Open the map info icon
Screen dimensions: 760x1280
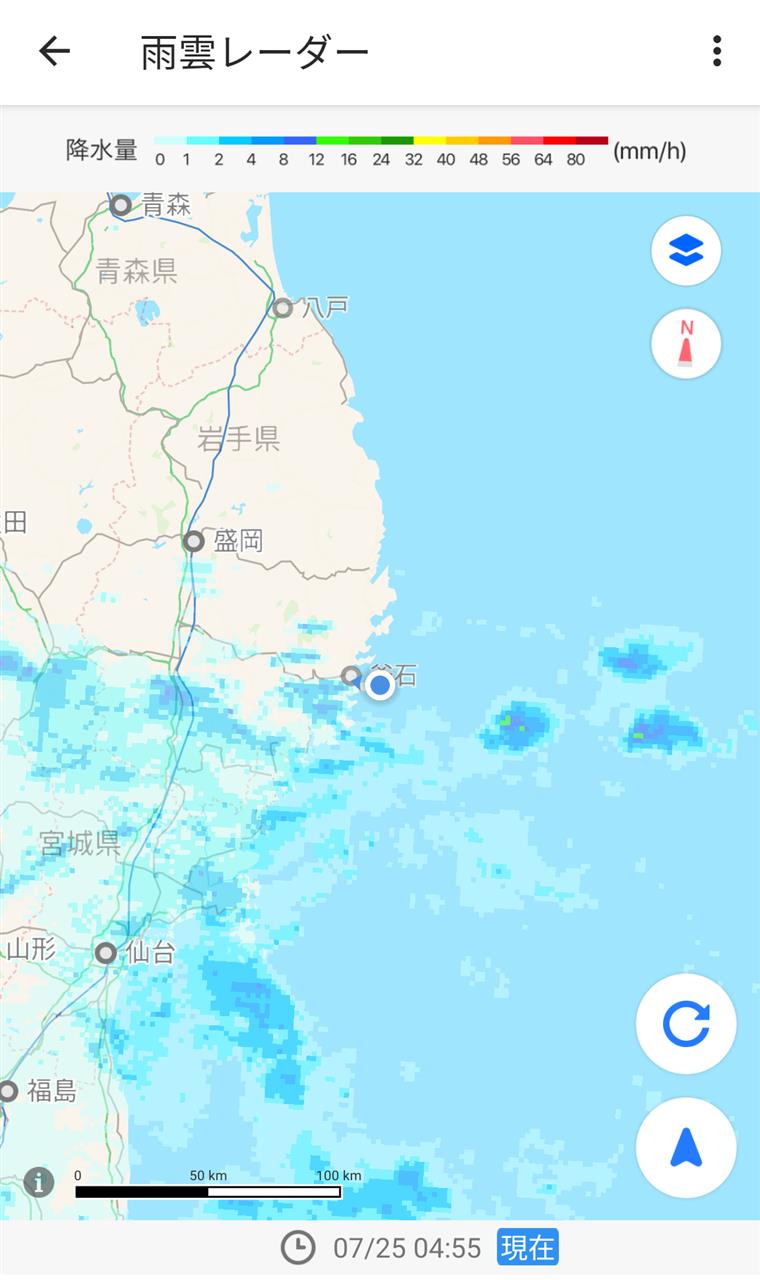point(39,1181)
